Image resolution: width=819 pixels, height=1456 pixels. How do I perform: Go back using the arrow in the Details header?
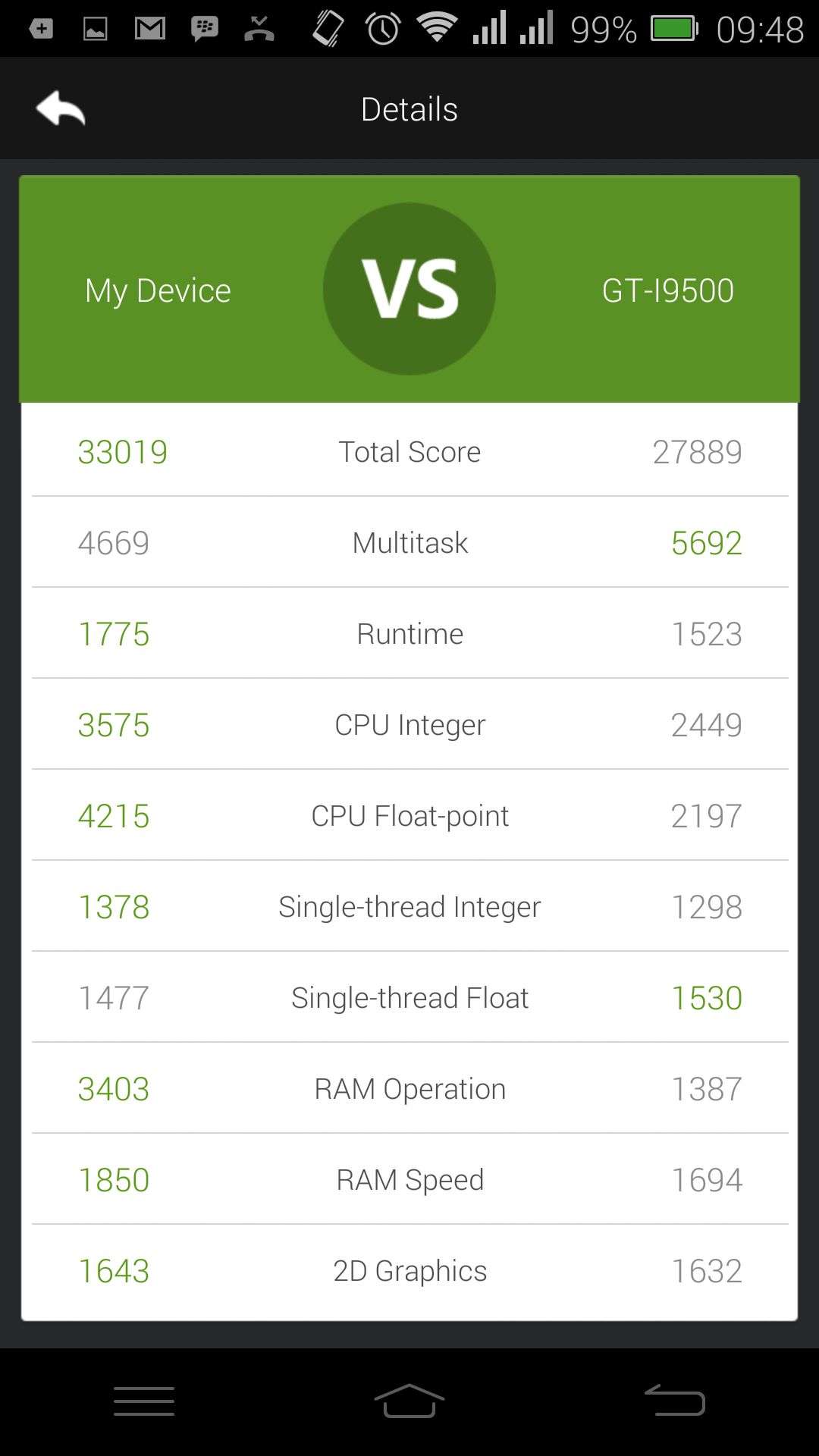pos(61,108)
